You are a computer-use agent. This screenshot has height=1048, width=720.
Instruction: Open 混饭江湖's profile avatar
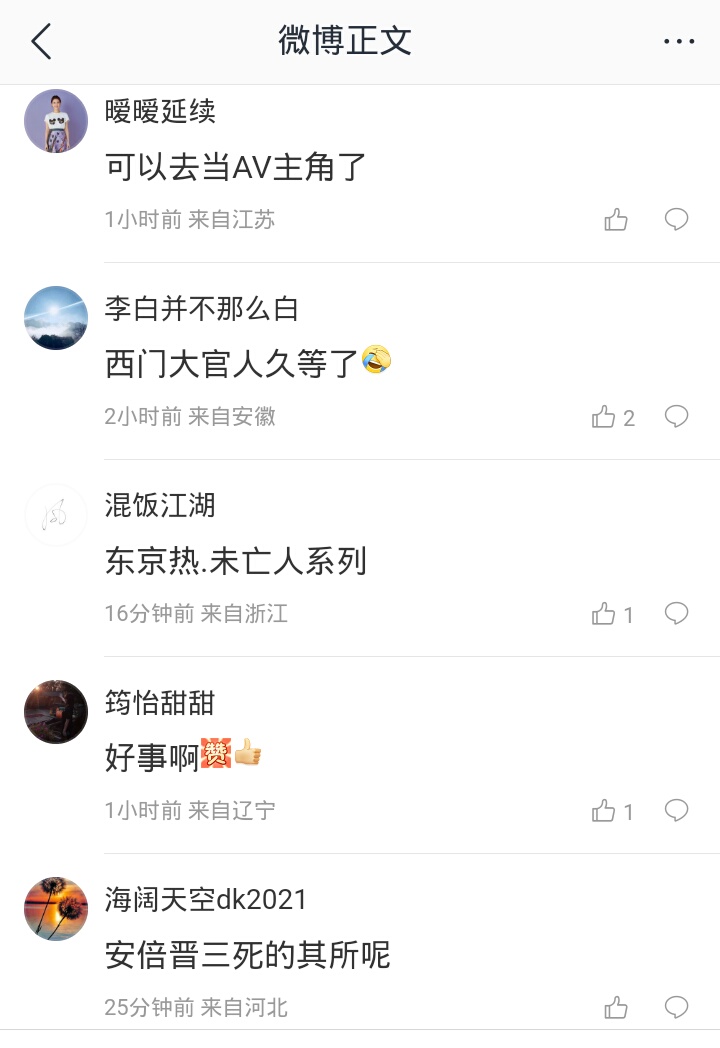coord(56,515)
